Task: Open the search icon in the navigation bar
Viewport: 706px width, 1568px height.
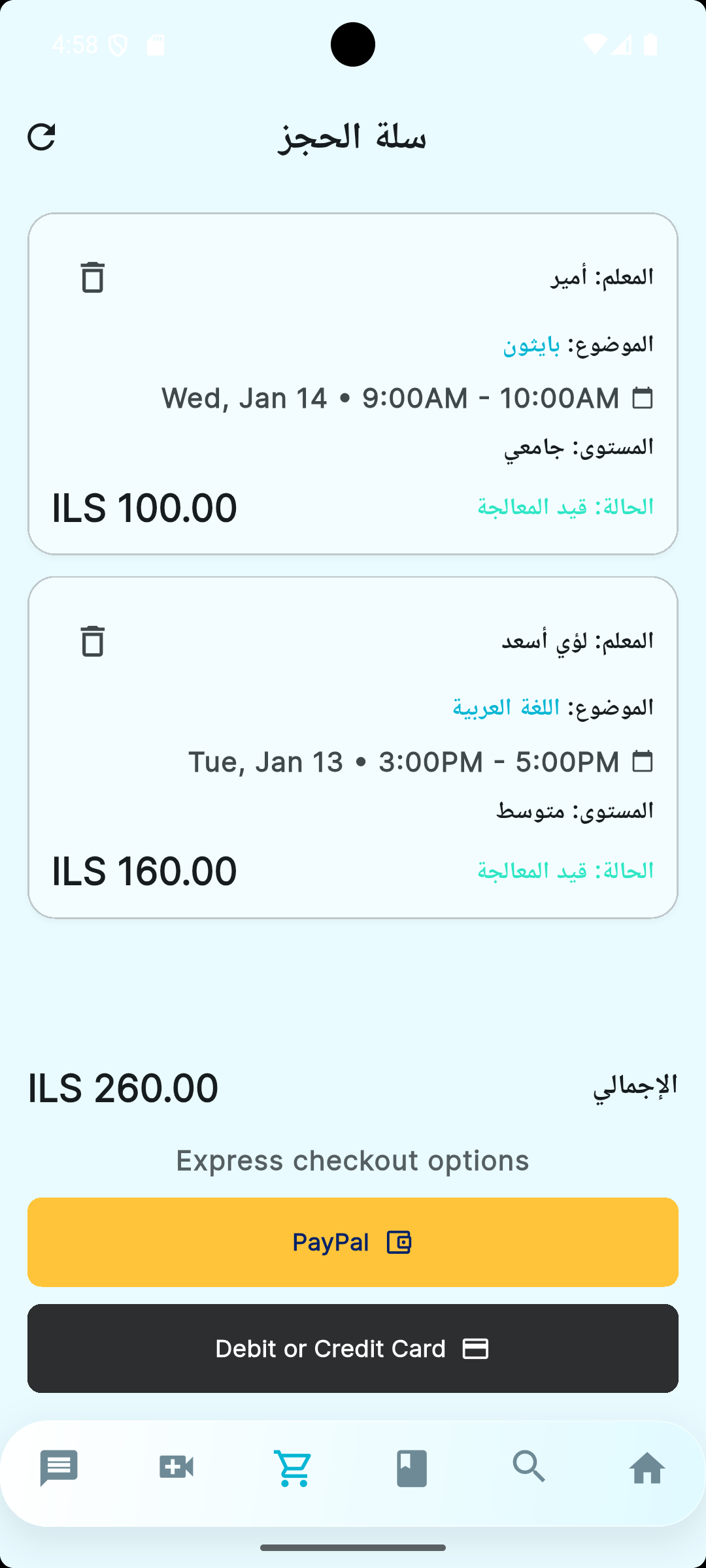Action: click(529, 1467)
